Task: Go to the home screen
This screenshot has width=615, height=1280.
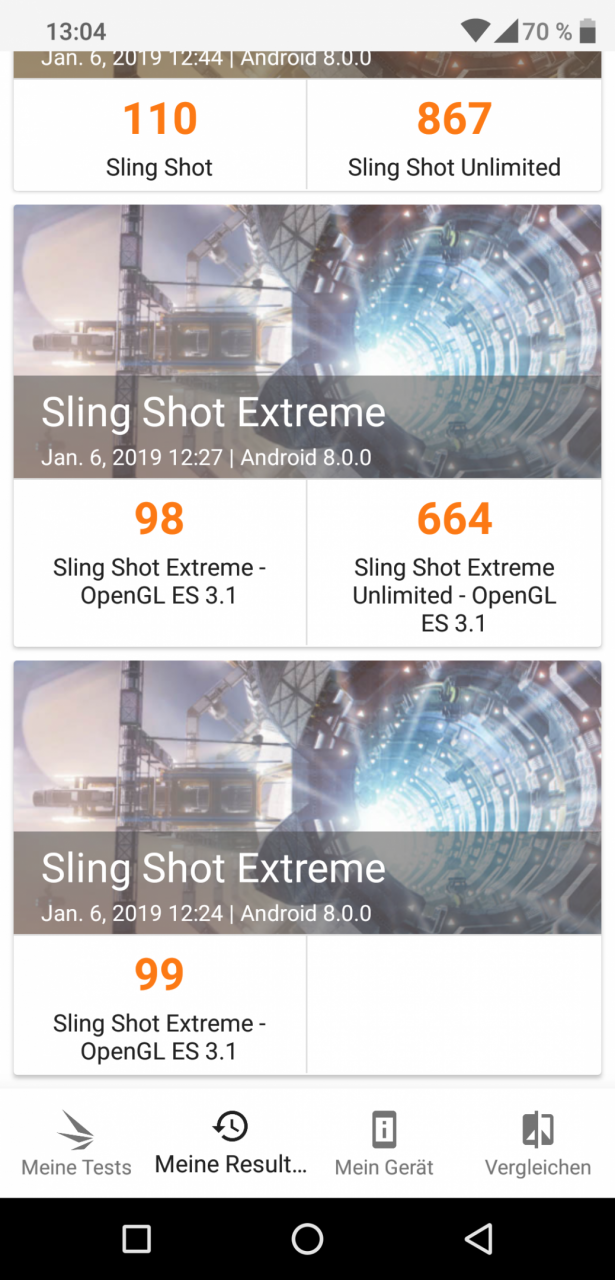Action: 307,1239
